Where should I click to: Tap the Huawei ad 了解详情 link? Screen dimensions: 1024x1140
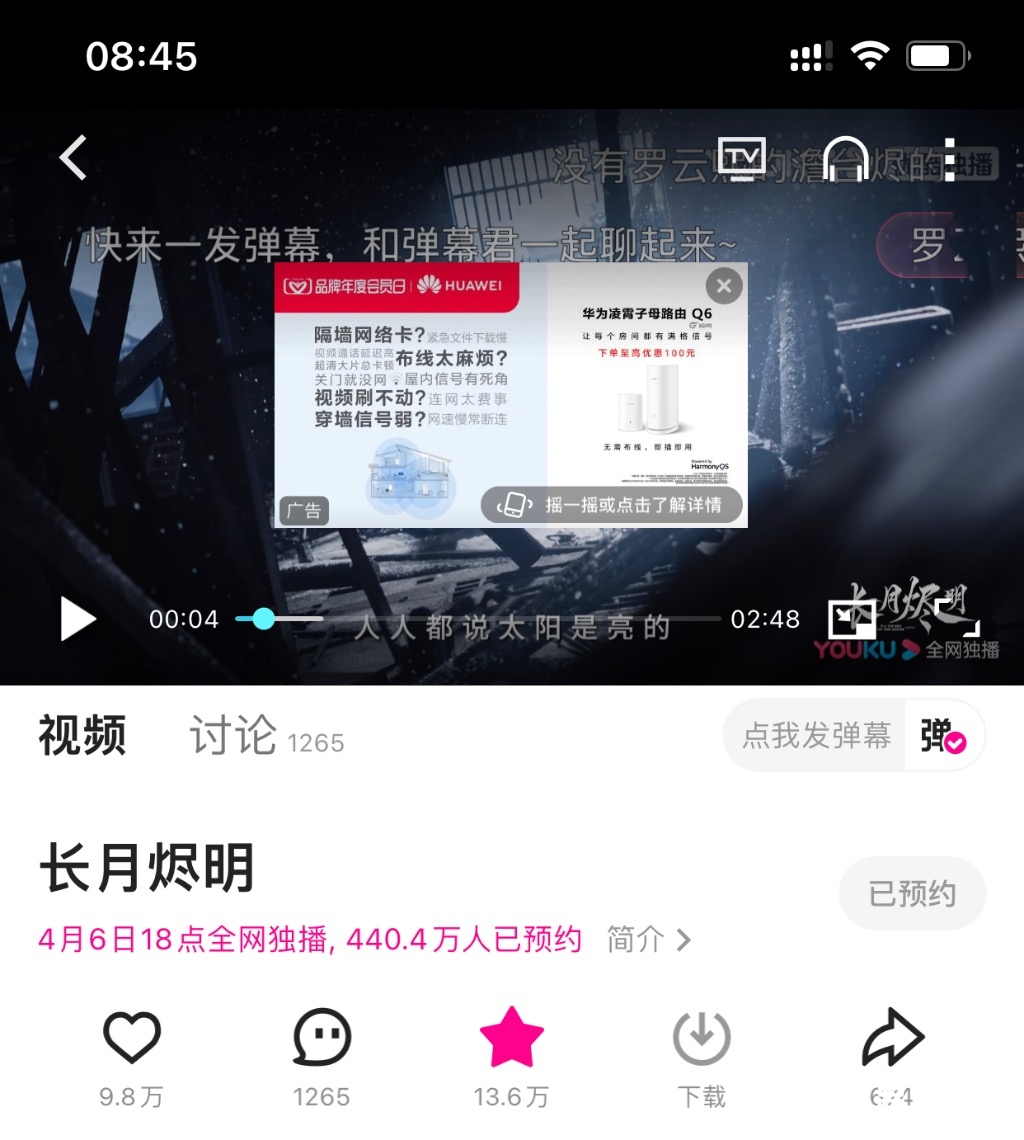[x=614, y=506]
